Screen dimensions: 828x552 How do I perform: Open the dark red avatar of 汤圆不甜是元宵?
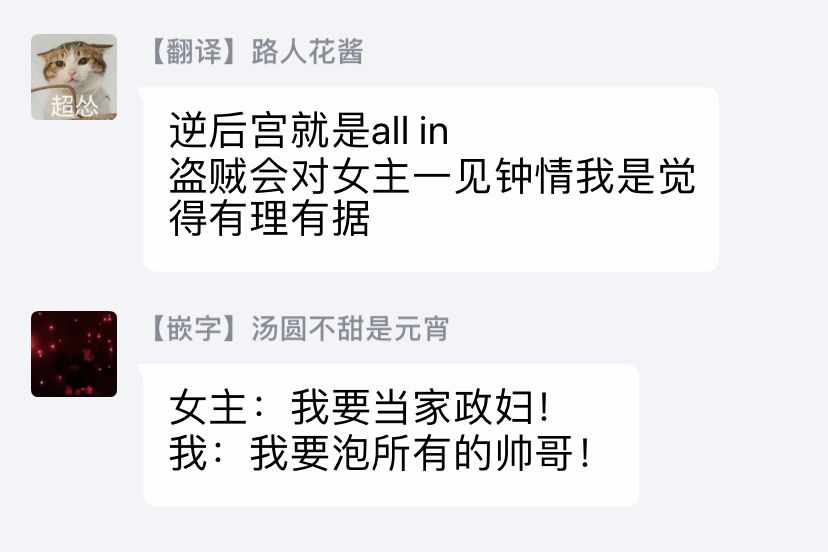[x=74, y=354]
